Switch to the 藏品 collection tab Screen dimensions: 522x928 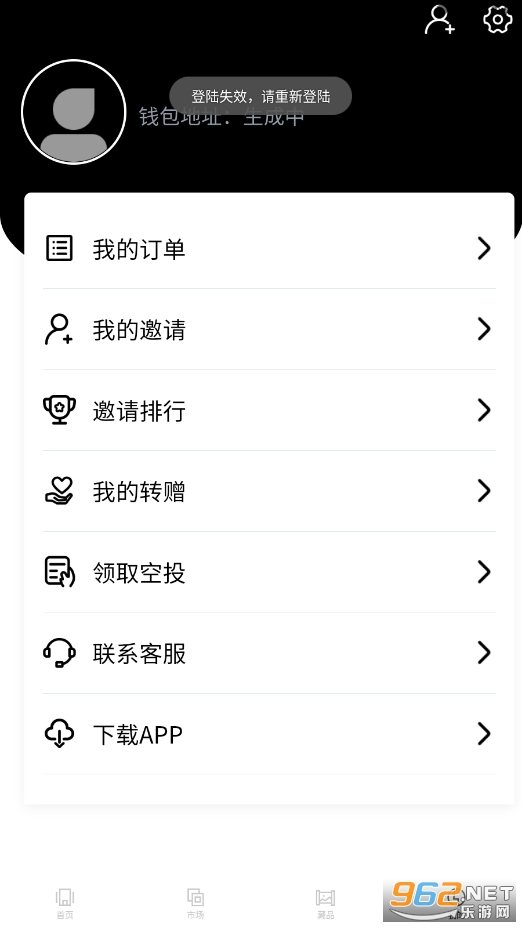[x=326, y=903]
